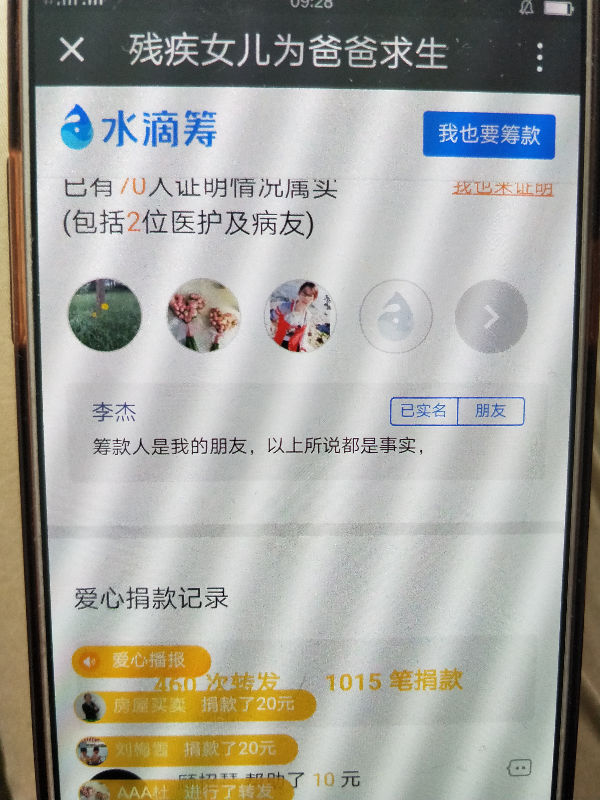Open the 爱心播报 broadcast badge

[142, 661]
